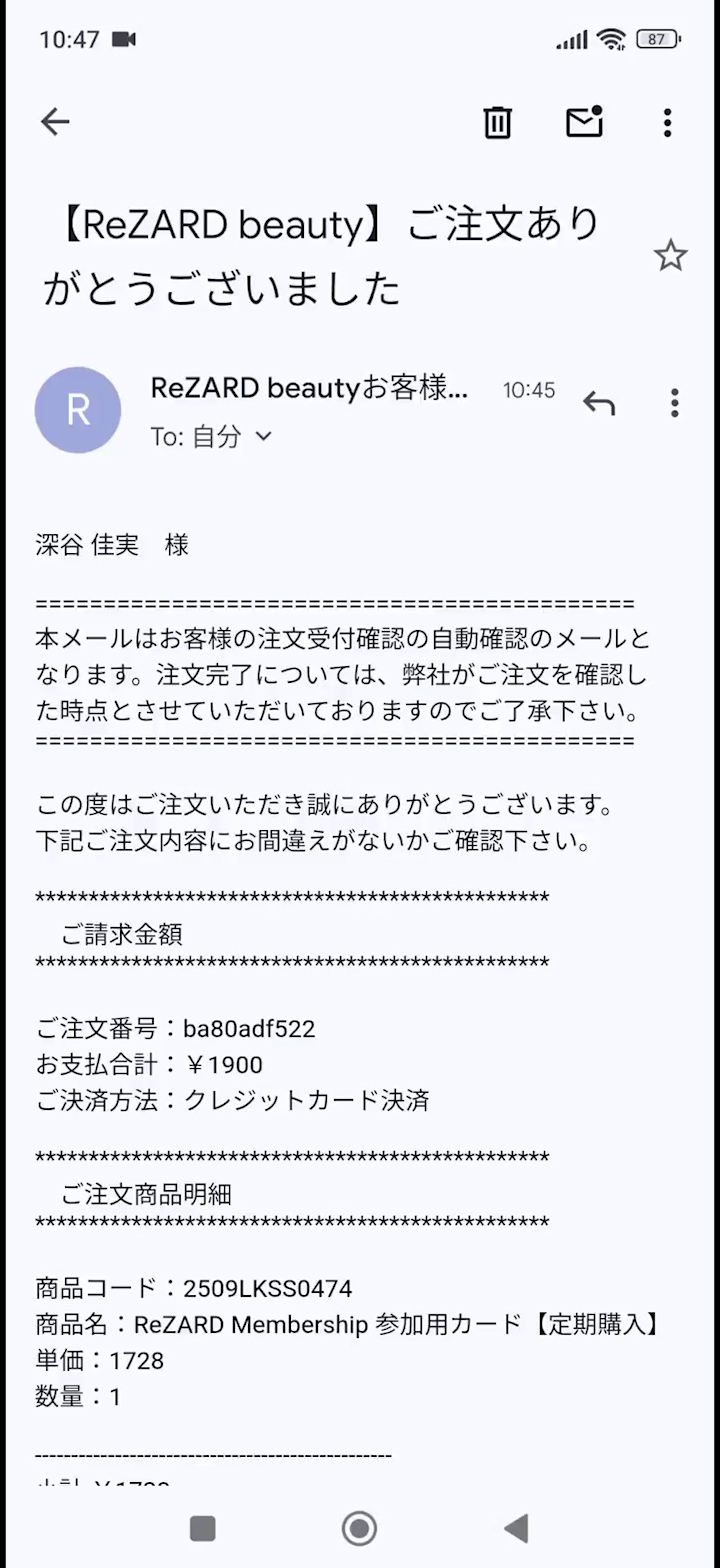Tap the sender name ReZARD beautyお客様
Viewport: 720px width, 1568px height.
pos(310,388)
